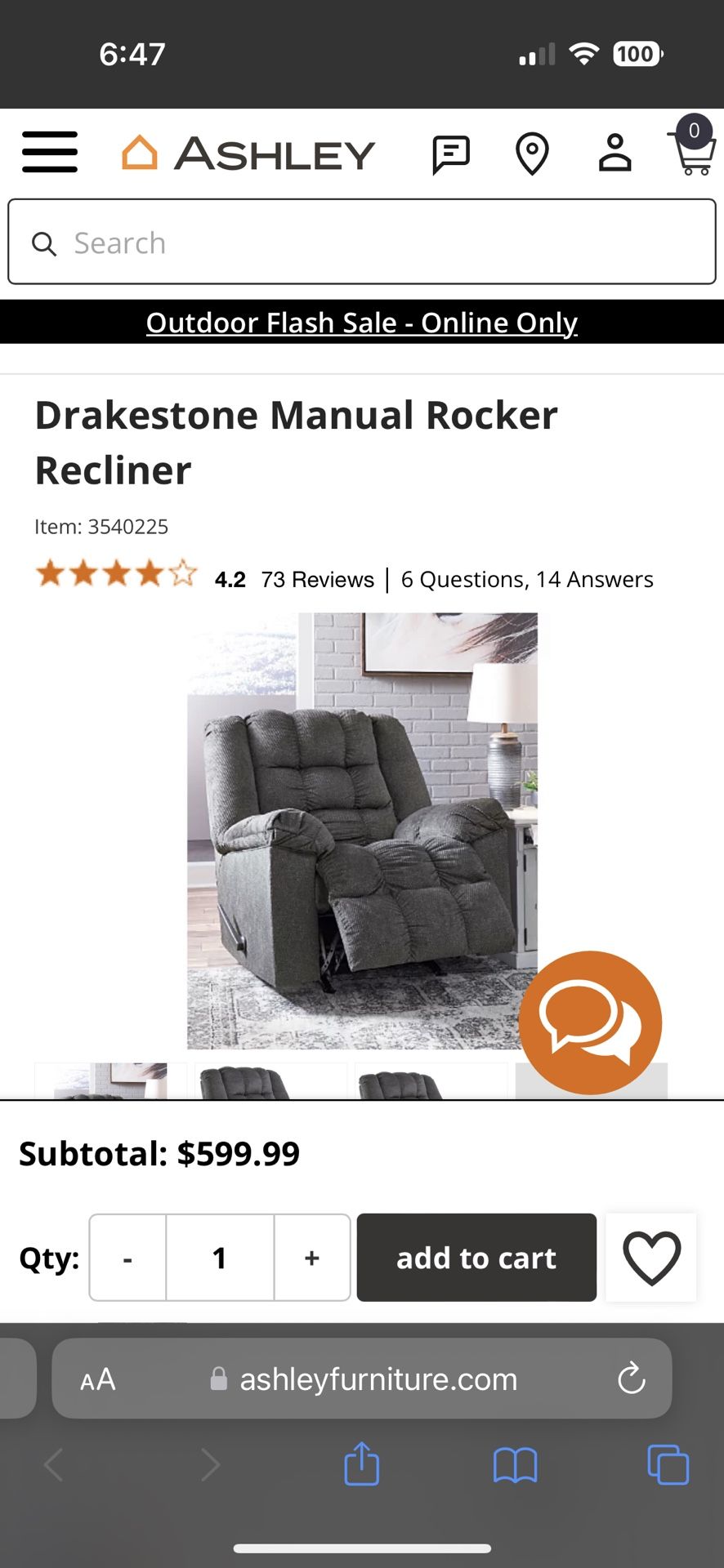Open the chat message icon in header
Image resolution: width=724 pixels, height=1568 pixels.
click(x=450, y=154)
